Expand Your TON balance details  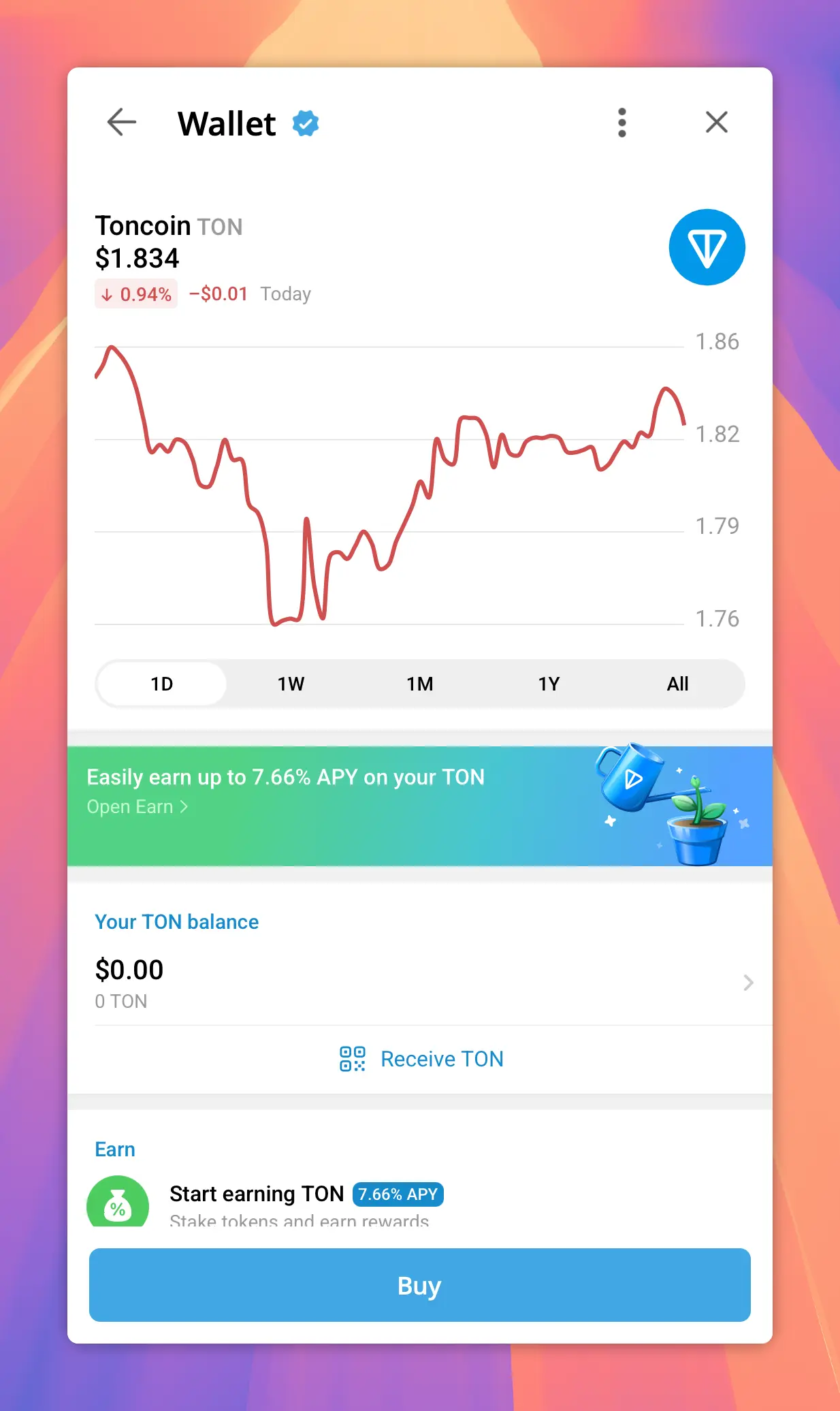click(749, 983)
